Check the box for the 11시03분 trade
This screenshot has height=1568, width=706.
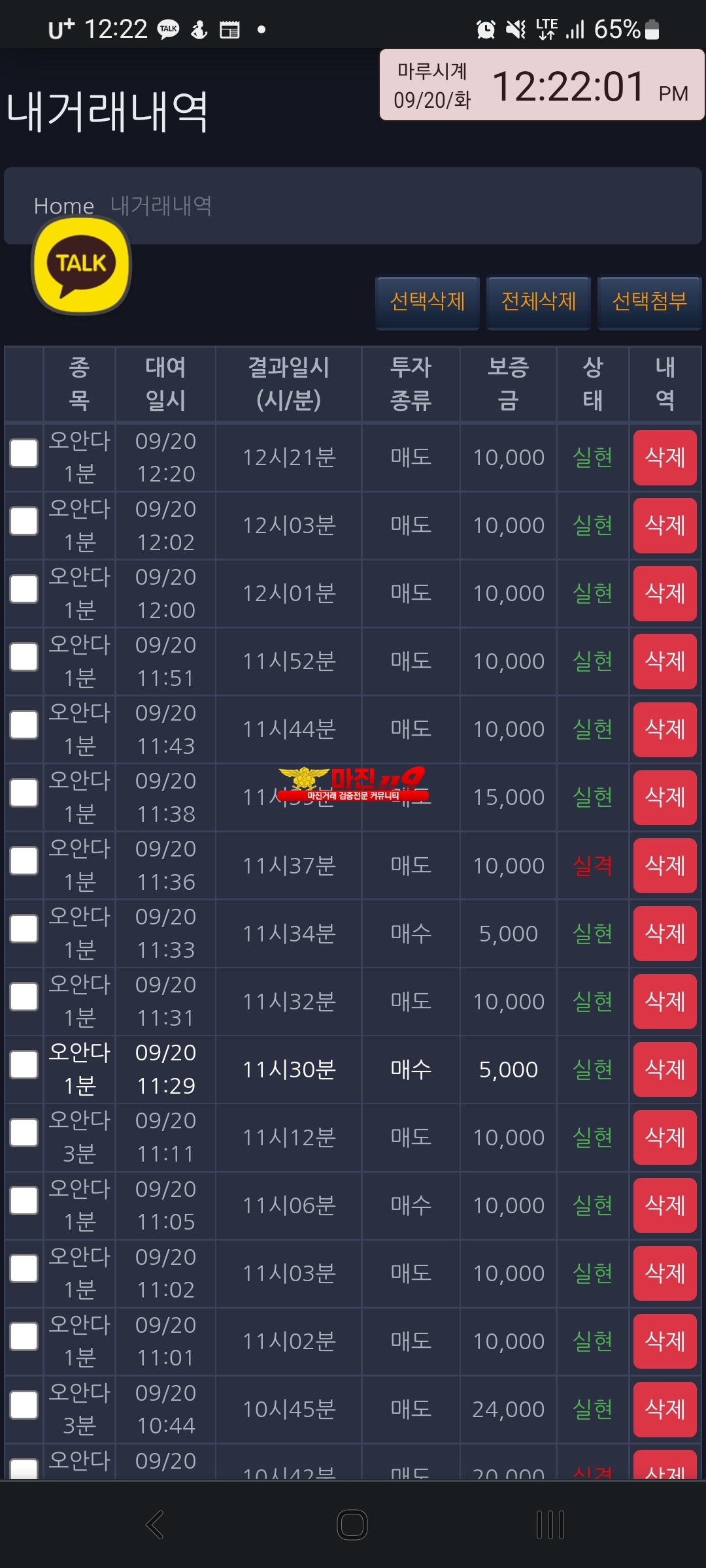pyautogui.click(x=24, y=1269)
